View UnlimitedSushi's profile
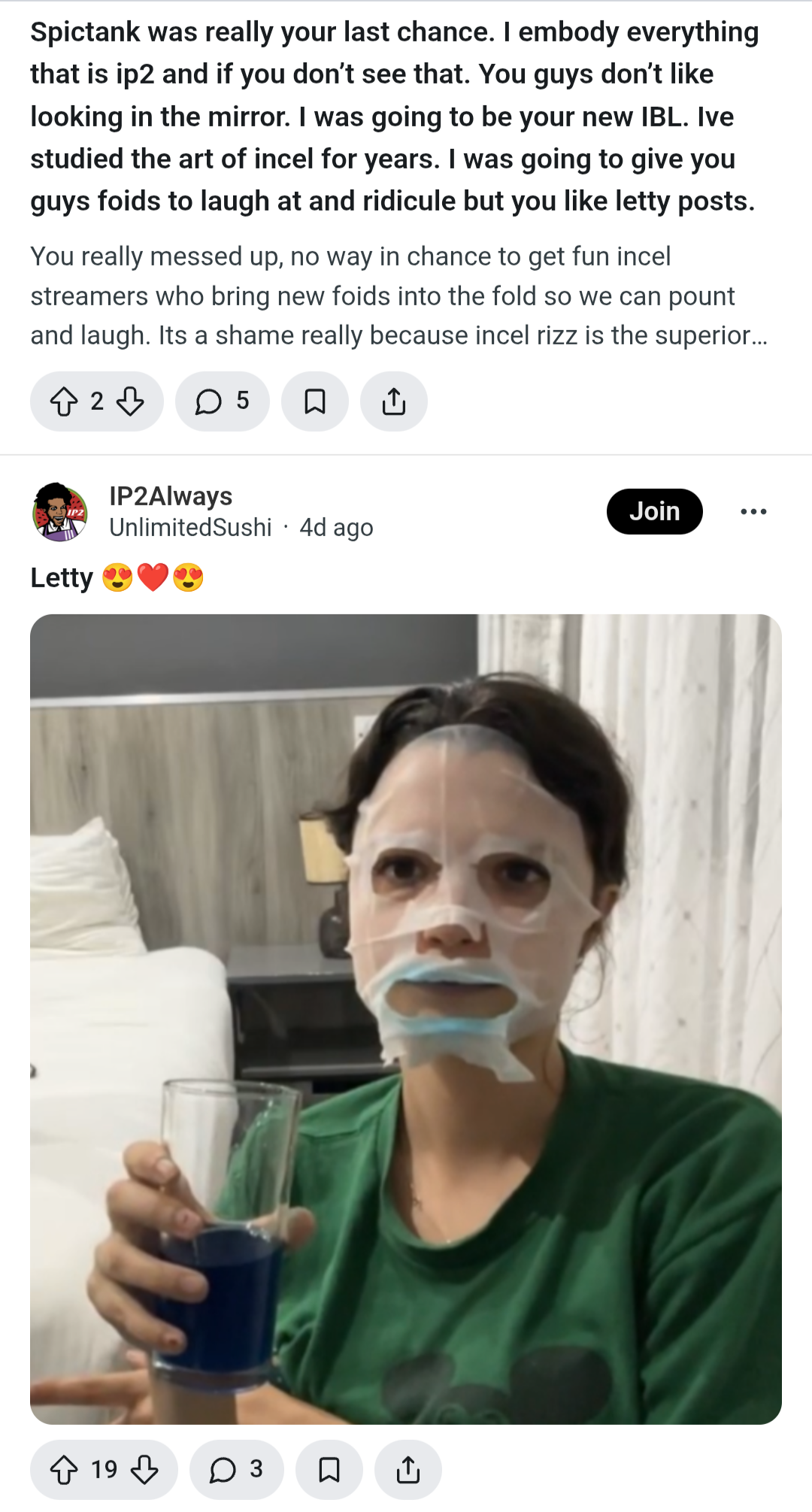The width and height of the screenshot is (812, 1512). (190, 528)
